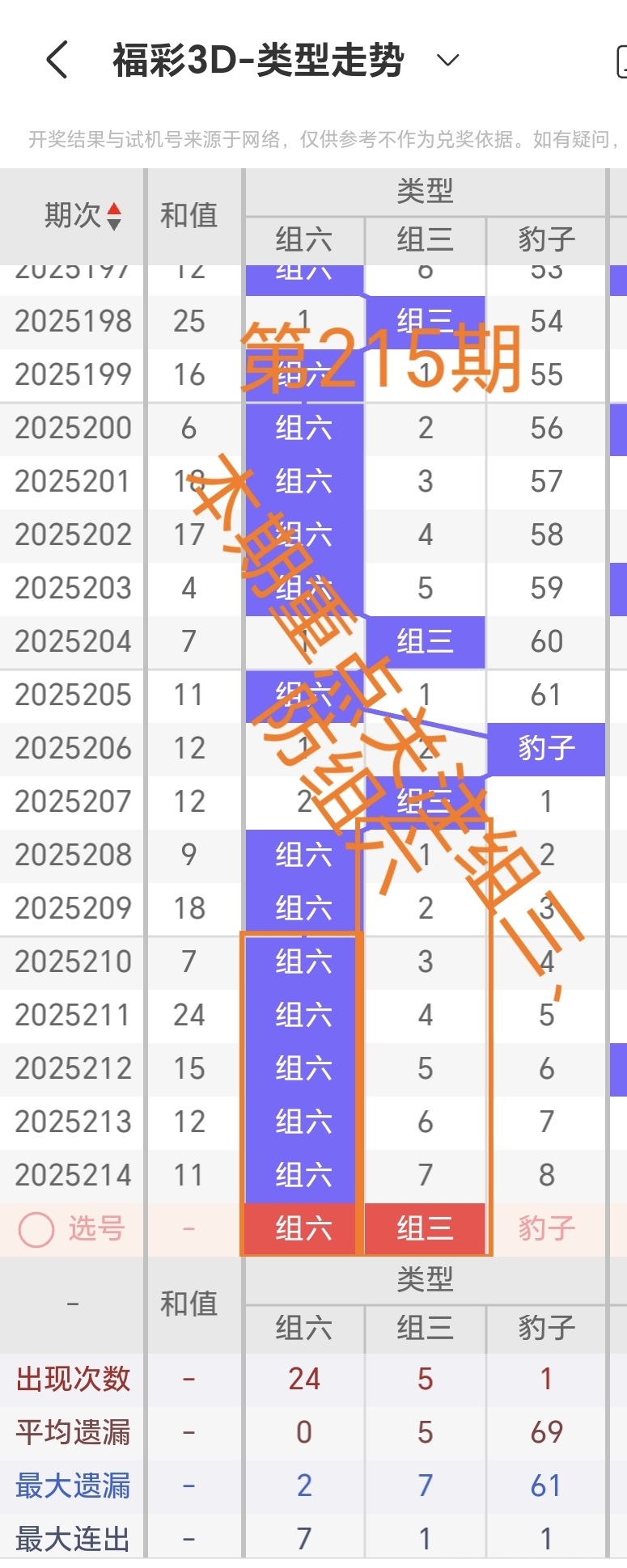Tap the 出现次数 statistics row label
Image resolution: width=627 pixels, height=1568 pixels.
click(x=71, y=1379)
